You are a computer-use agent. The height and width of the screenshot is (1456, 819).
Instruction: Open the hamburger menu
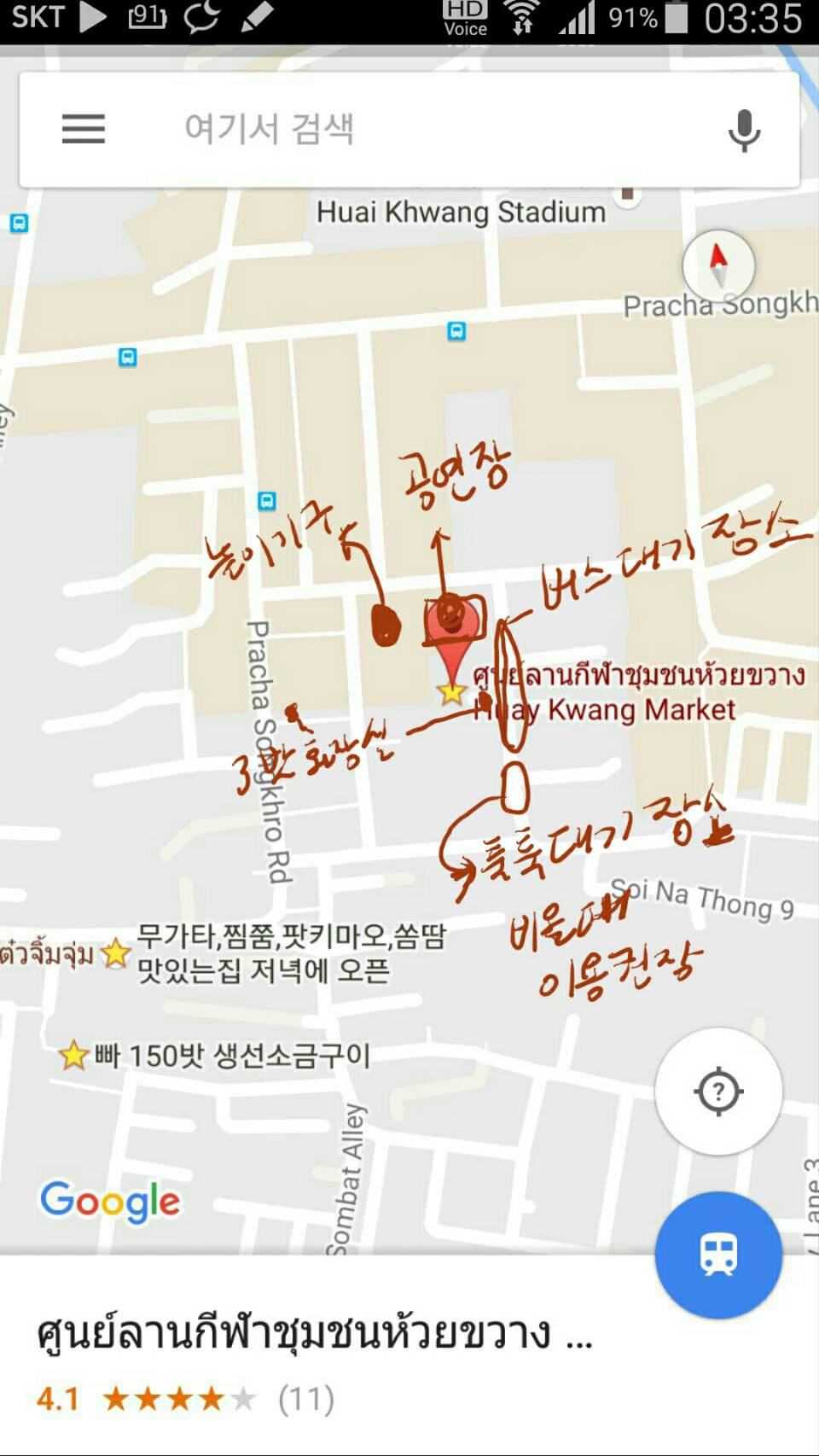click(83, 130)
